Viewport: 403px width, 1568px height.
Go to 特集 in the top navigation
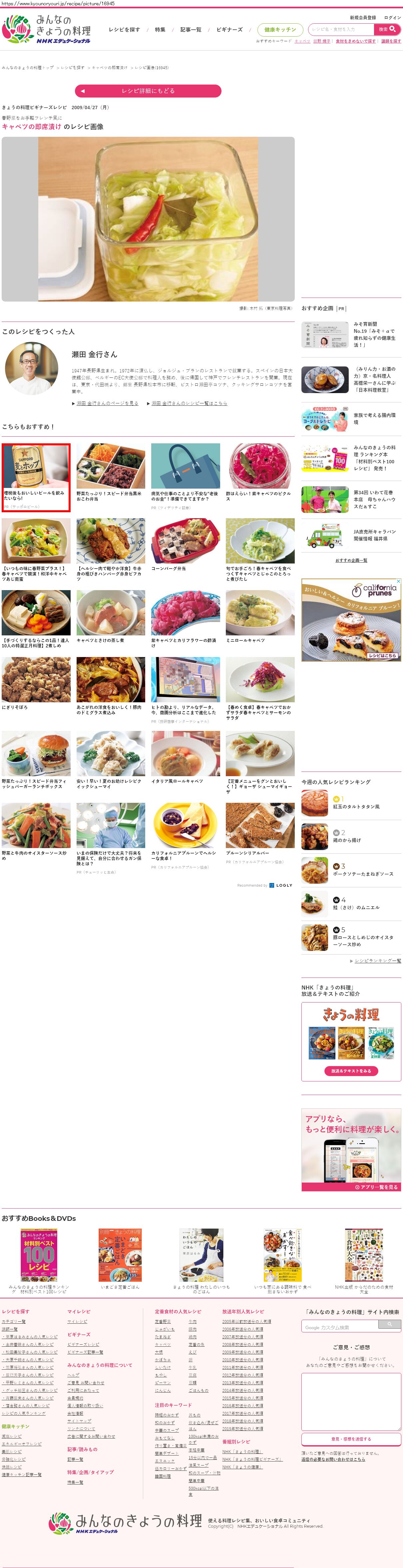160,30
